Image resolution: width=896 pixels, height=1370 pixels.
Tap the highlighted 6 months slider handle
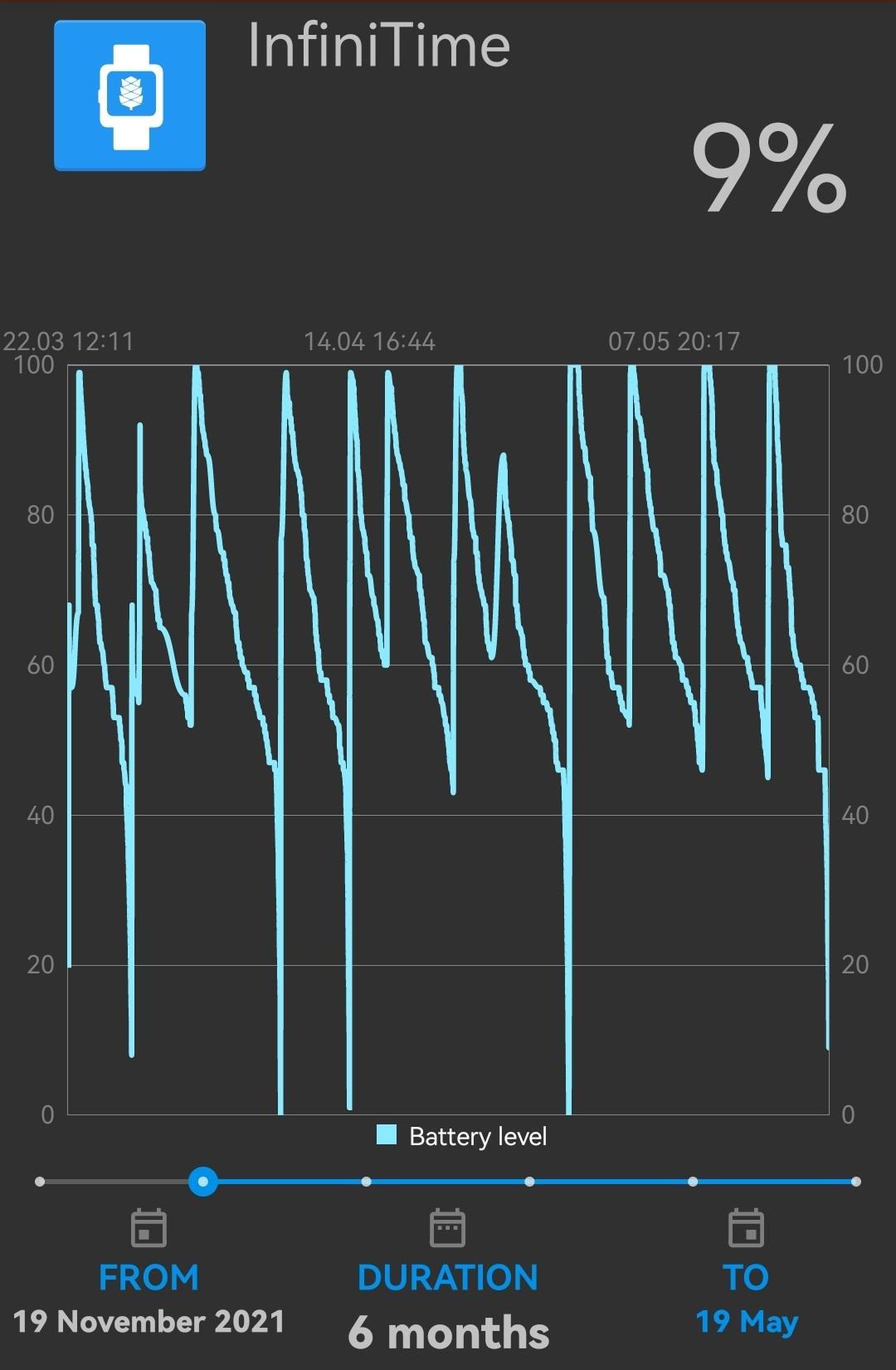click(203, 1182)
